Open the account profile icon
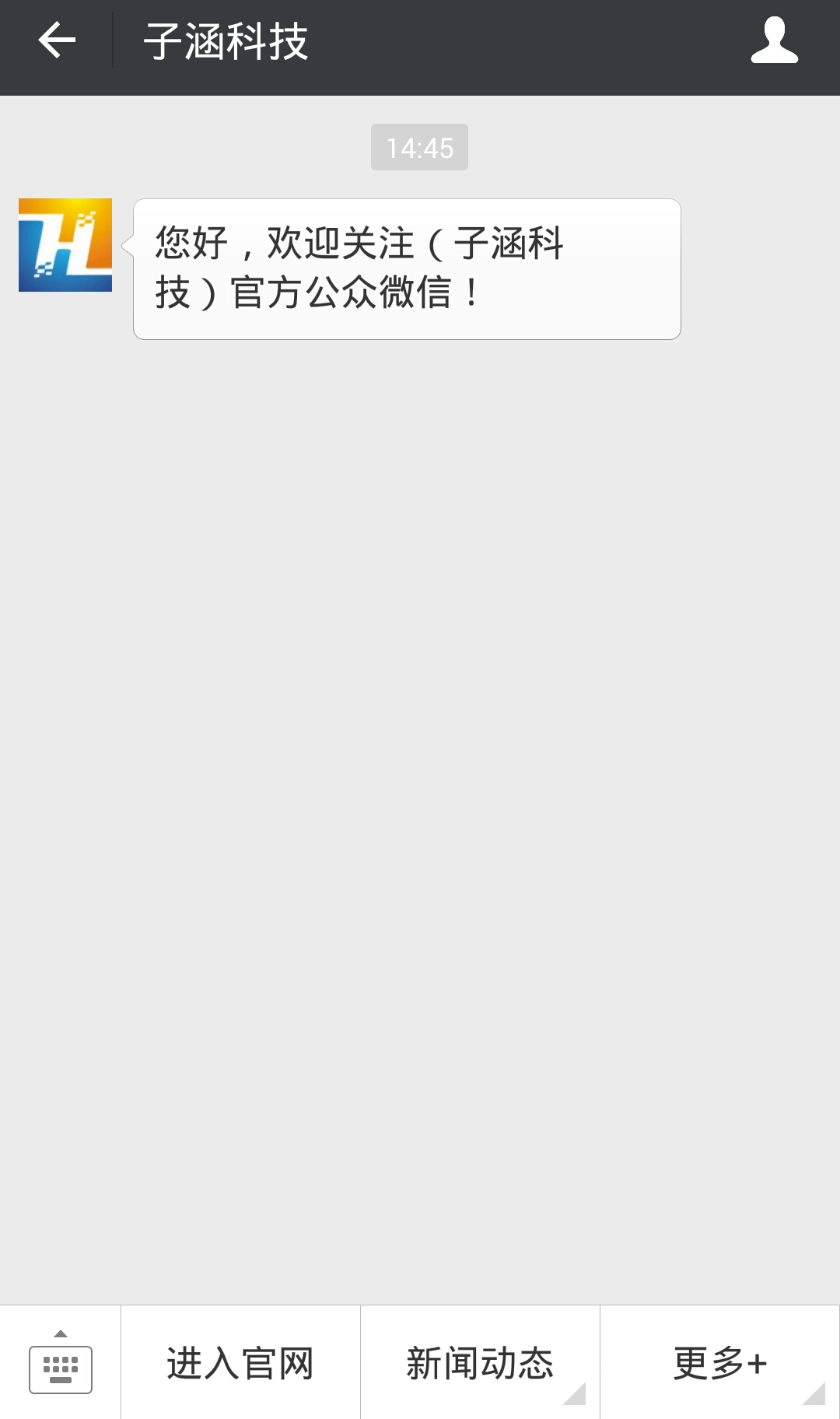 pyautogui.click(x=774, y=40)
